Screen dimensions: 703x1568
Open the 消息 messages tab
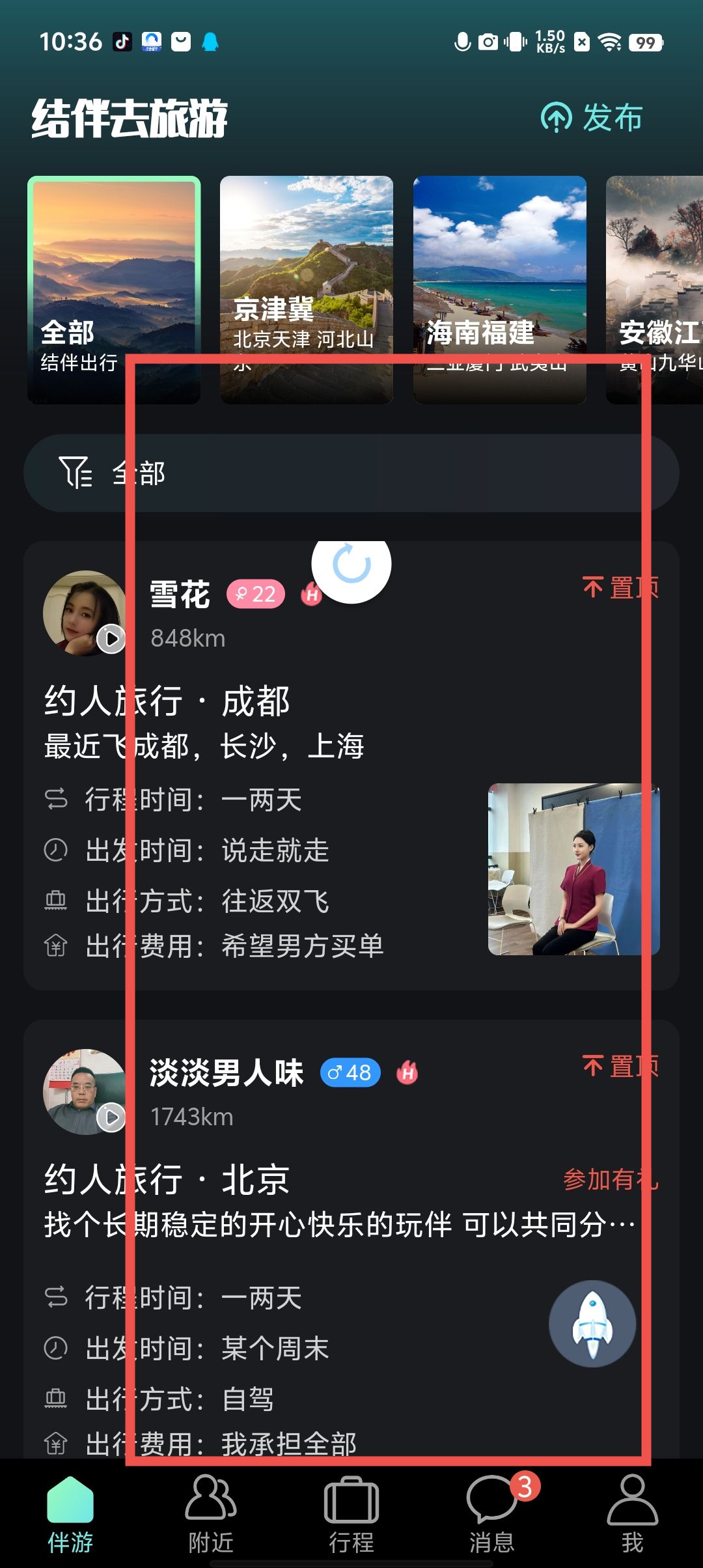click(x=491, y=1514)
